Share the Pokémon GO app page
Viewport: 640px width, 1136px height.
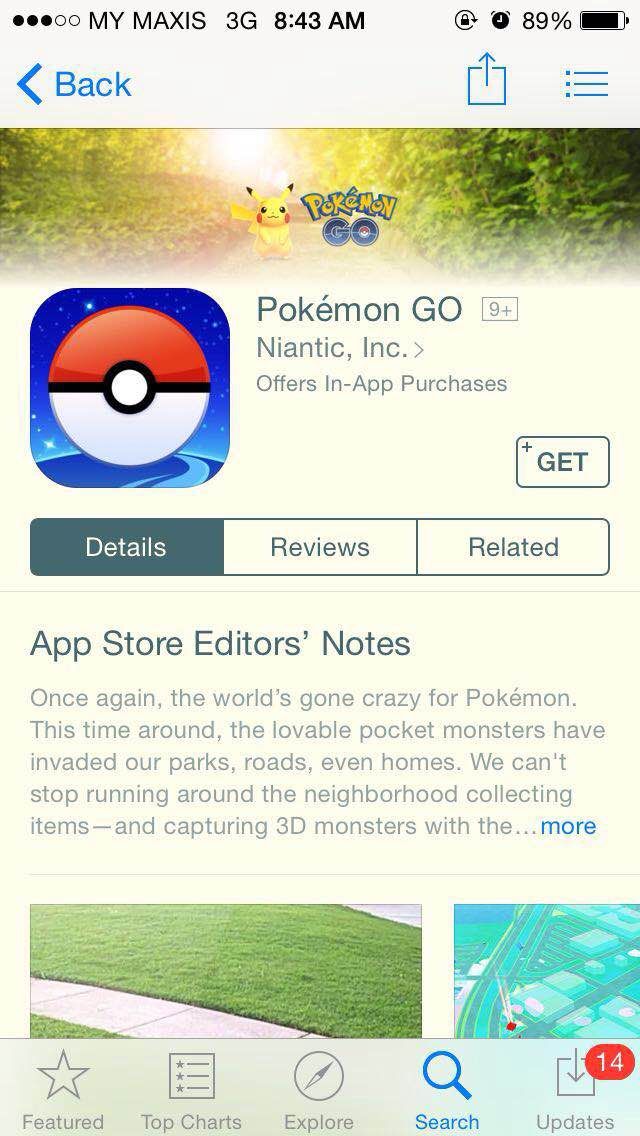click(x=487, y=82)
